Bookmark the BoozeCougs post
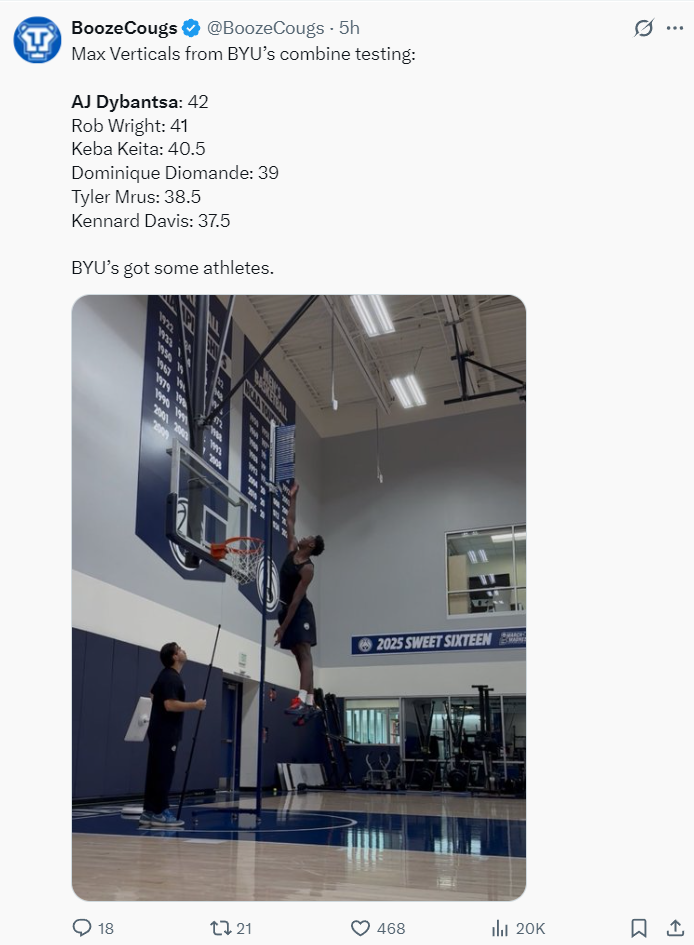The width and height of the screenshot is (694, 945). (x=639, y=928)
